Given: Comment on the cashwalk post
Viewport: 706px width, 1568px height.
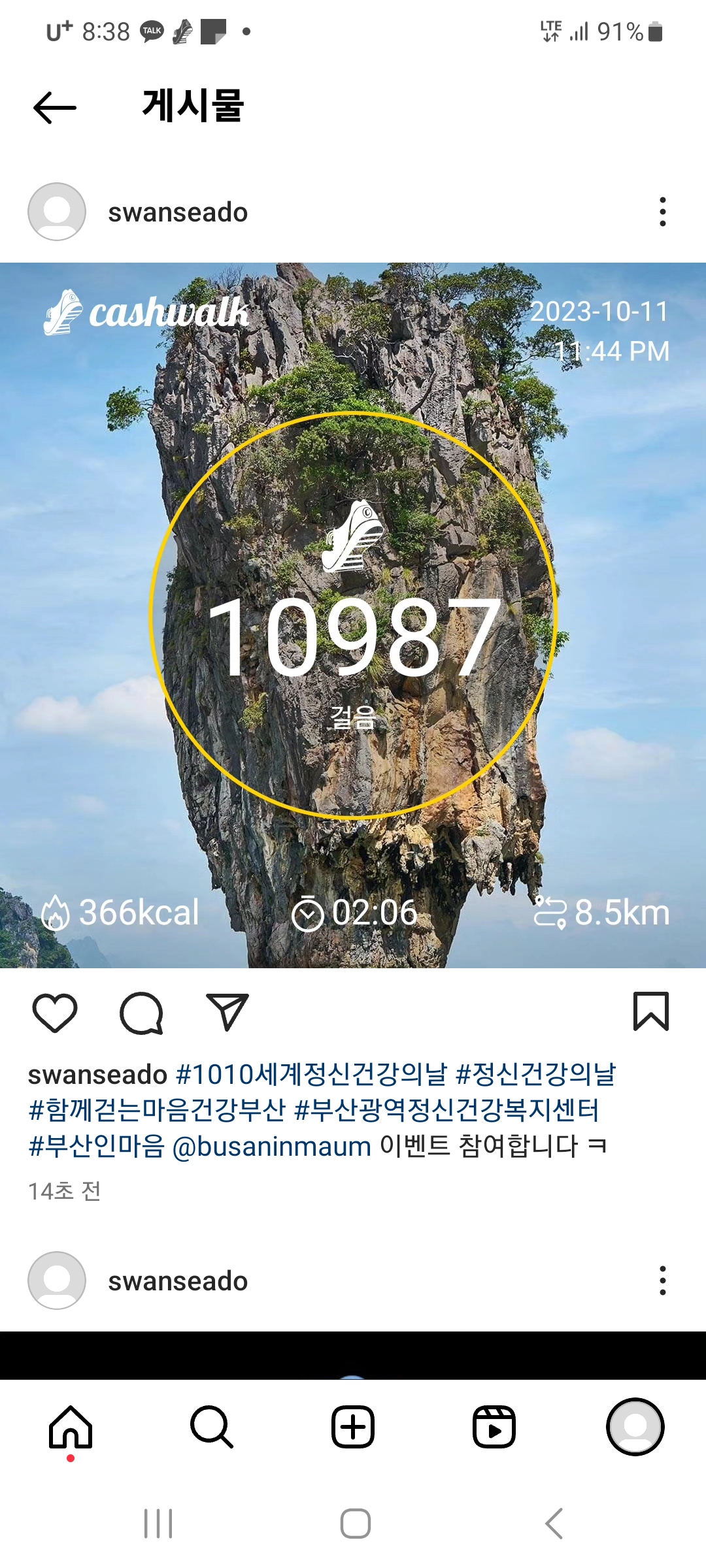Looking at the screenshot, I should pyautogui.click(x=141, y=1013).
